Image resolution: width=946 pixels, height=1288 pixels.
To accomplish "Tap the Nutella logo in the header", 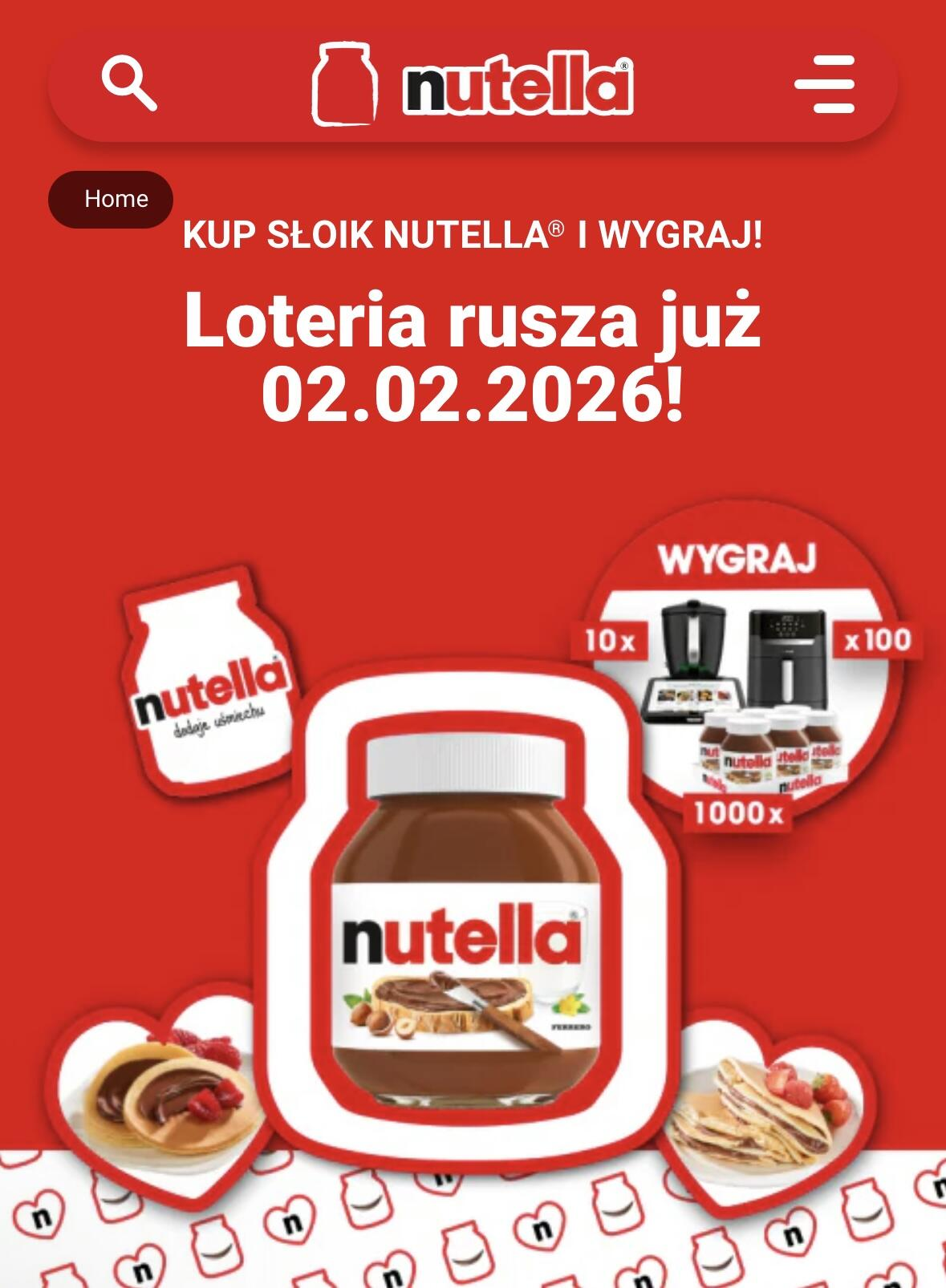I will (473, 85).
